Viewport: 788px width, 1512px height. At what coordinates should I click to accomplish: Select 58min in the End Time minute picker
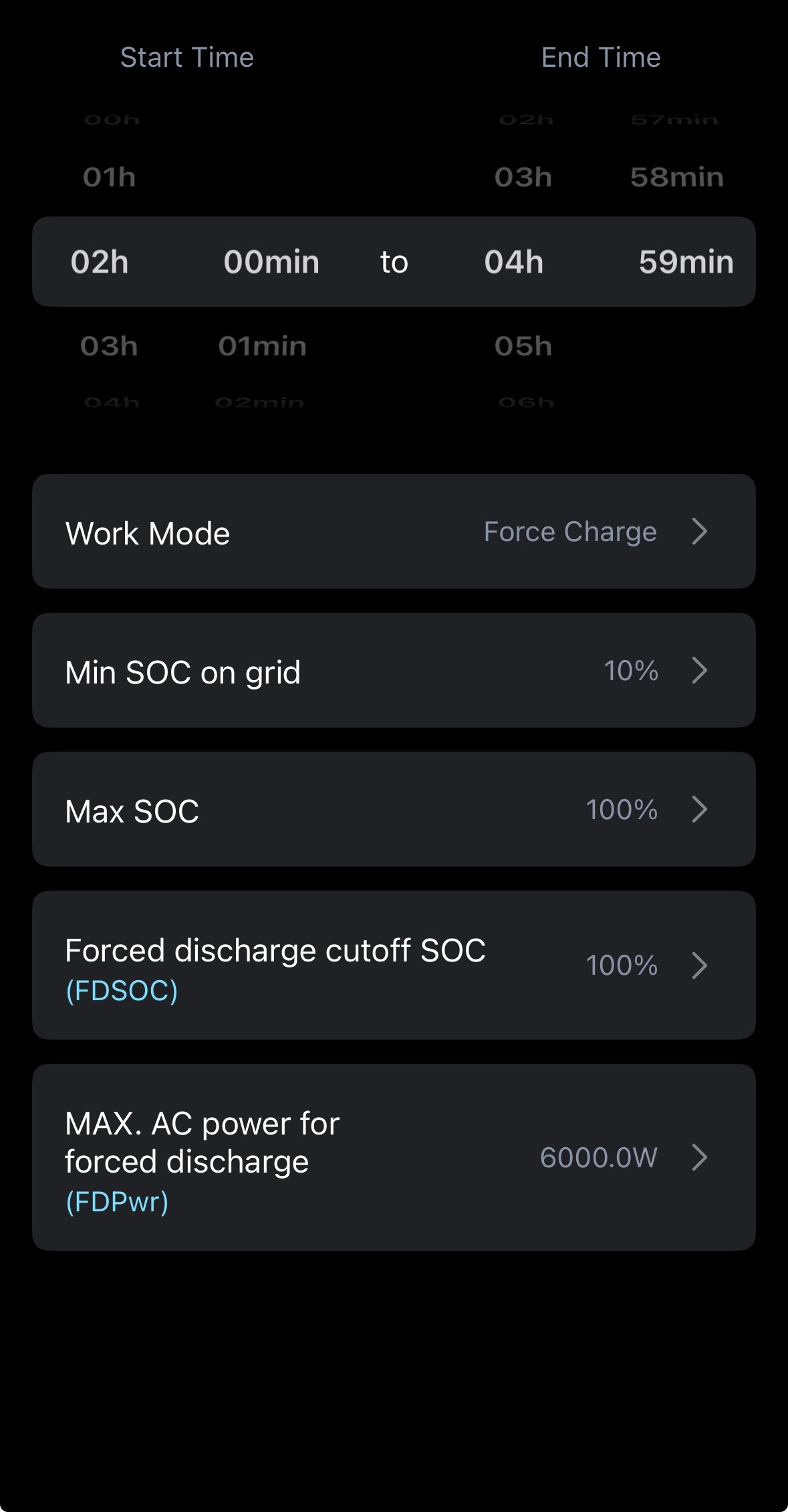point(676,178)
